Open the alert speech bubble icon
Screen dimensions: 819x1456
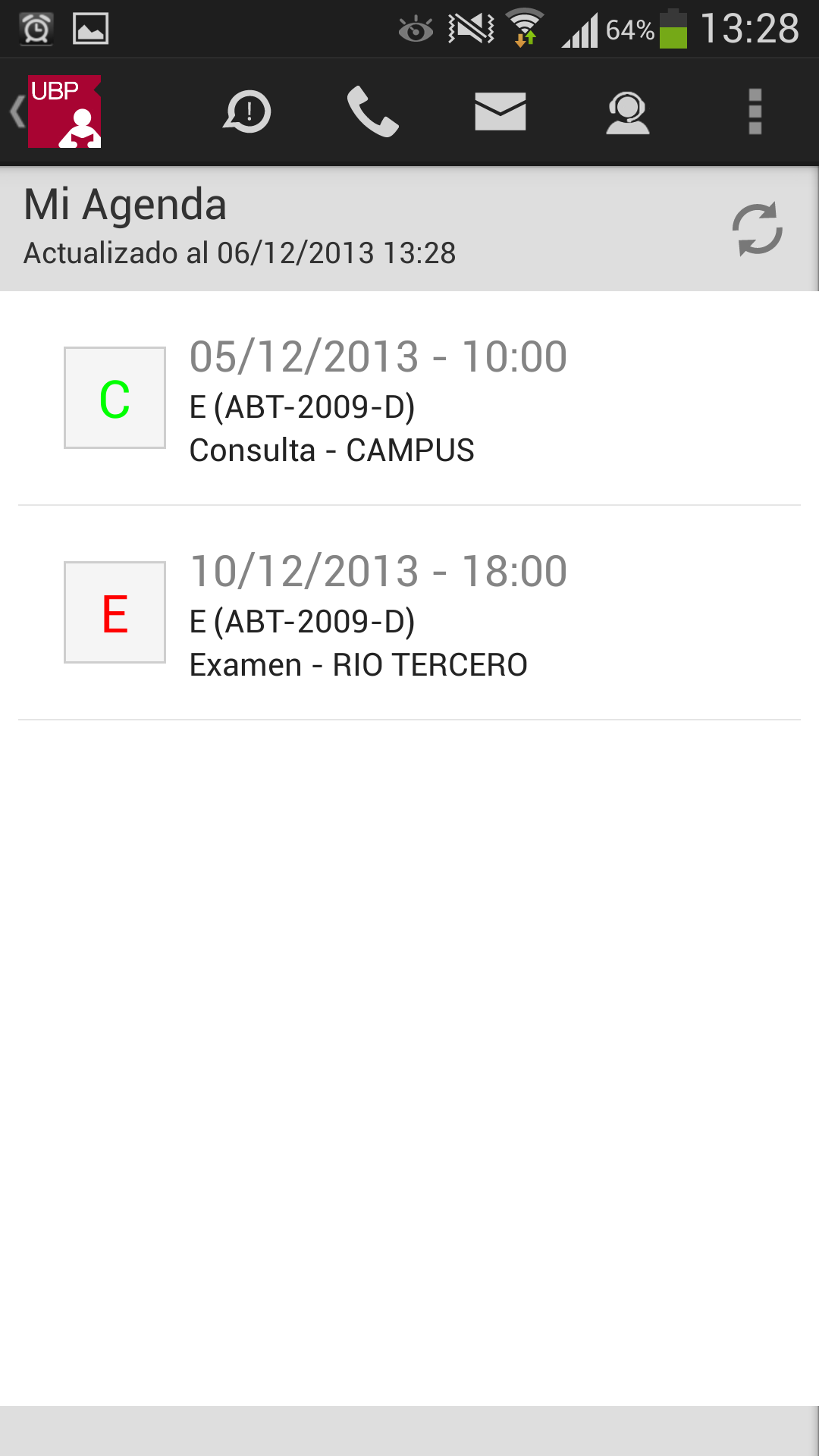click(x=247, y=112)
